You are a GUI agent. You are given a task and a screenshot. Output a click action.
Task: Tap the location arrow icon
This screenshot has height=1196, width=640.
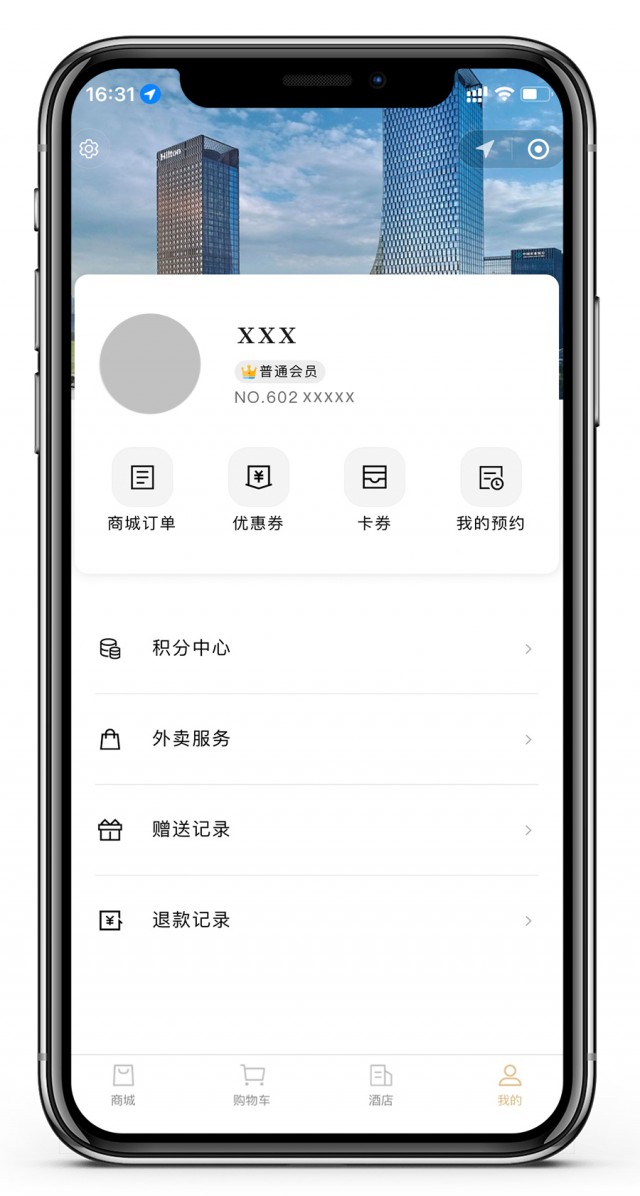coord(485,149)
